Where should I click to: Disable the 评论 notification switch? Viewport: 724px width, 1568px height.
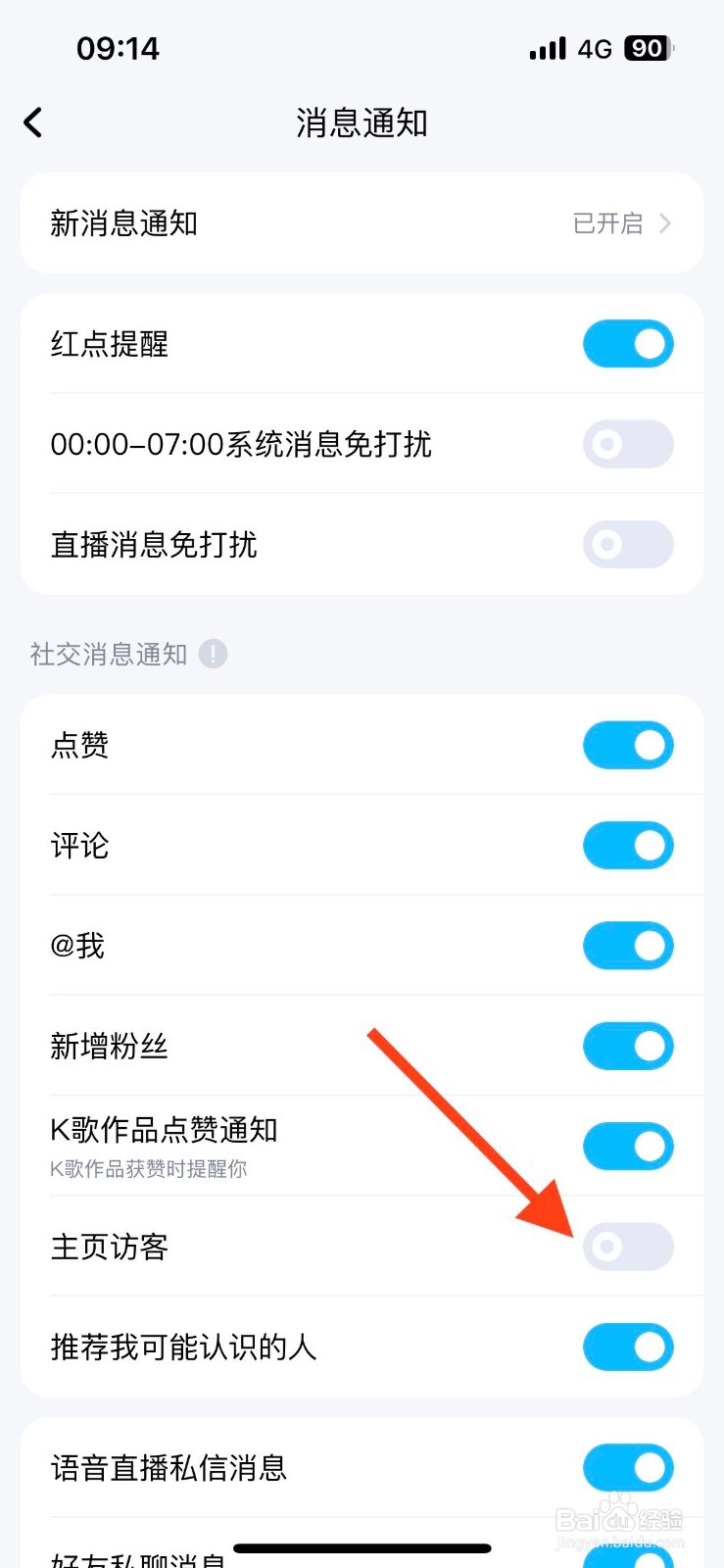click(628, 845)
